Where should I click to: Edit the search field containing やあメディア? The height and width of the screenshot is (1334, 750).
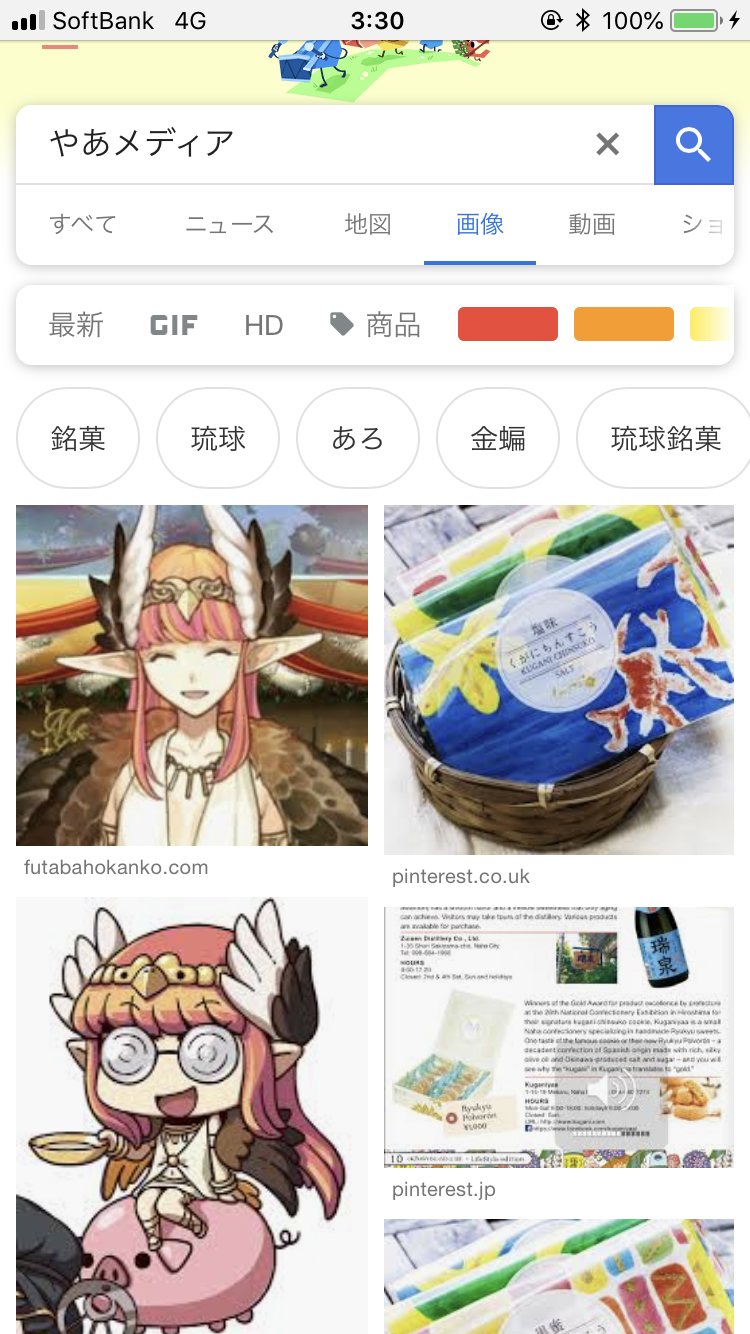[x=300, y=145]
